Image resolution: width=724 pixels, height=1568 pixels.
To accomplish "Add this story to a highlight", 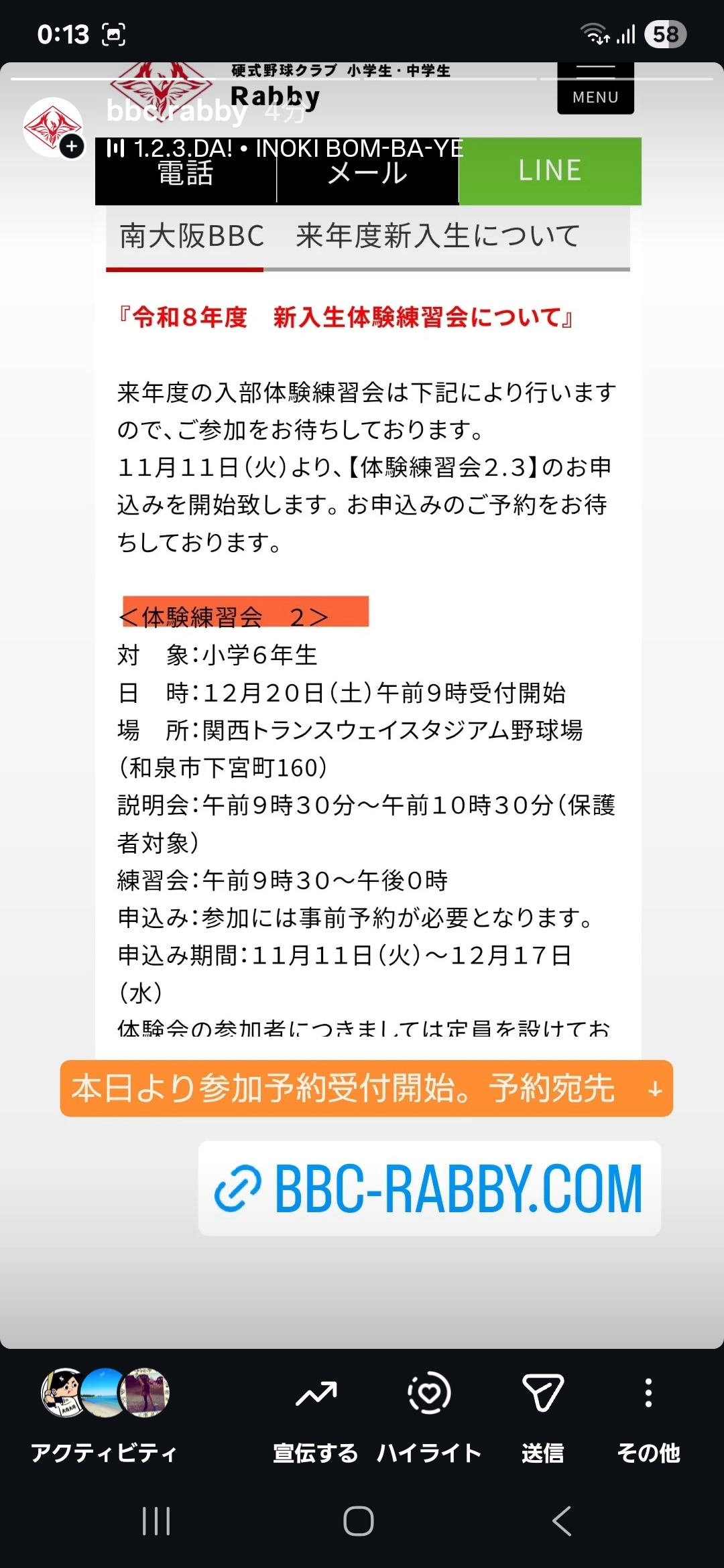I will point(429,1414).
